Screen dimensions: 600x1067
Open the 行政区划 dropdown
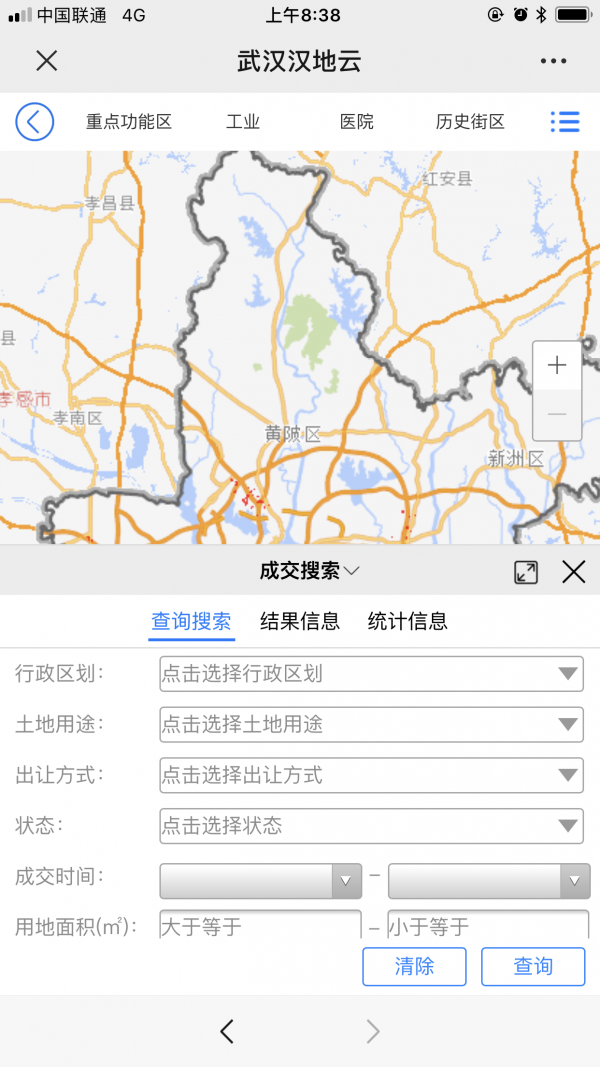pyautogui.click(x=371, y=673)
